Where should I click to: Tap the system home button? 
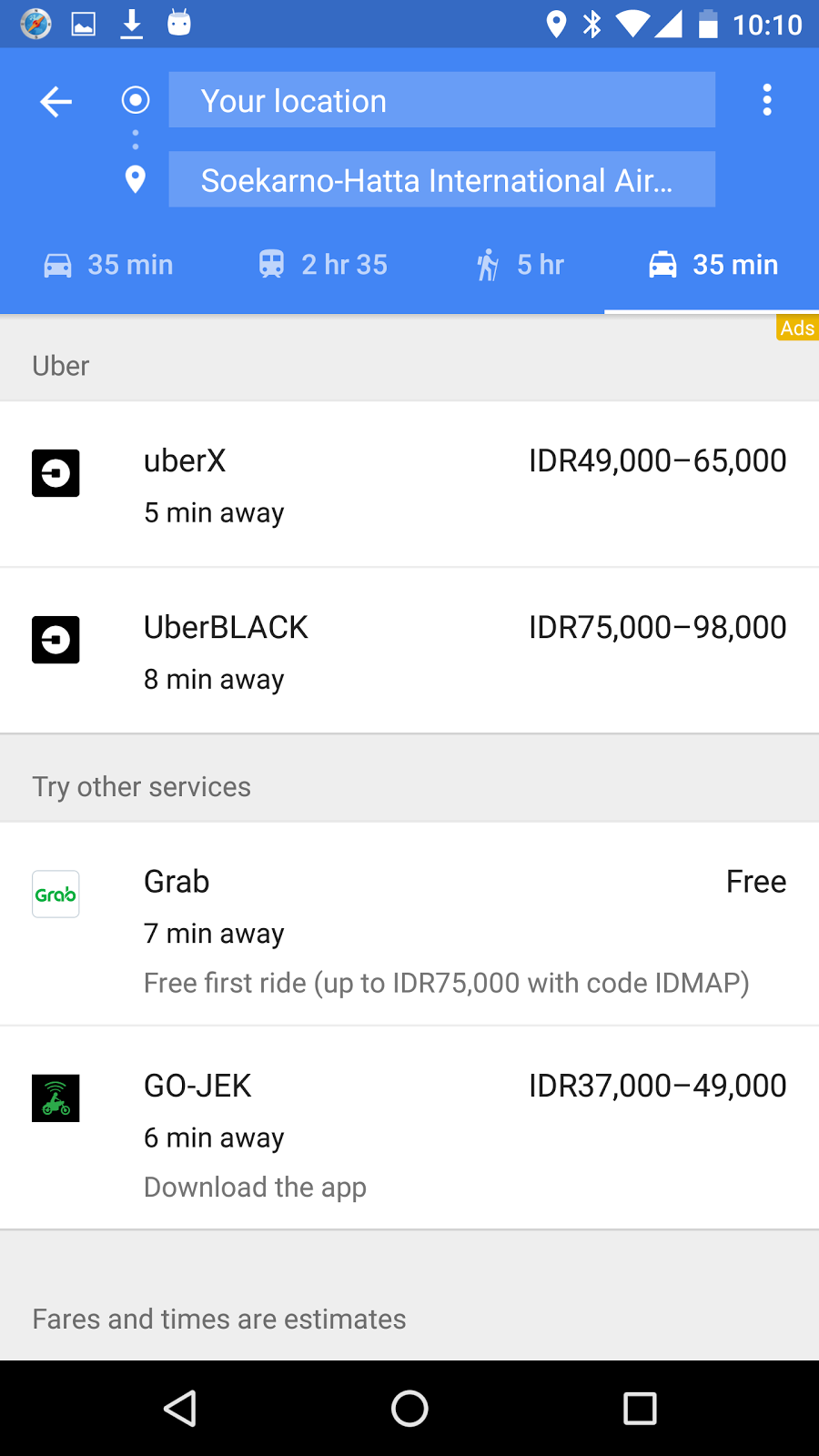[x=409, y=1409]
